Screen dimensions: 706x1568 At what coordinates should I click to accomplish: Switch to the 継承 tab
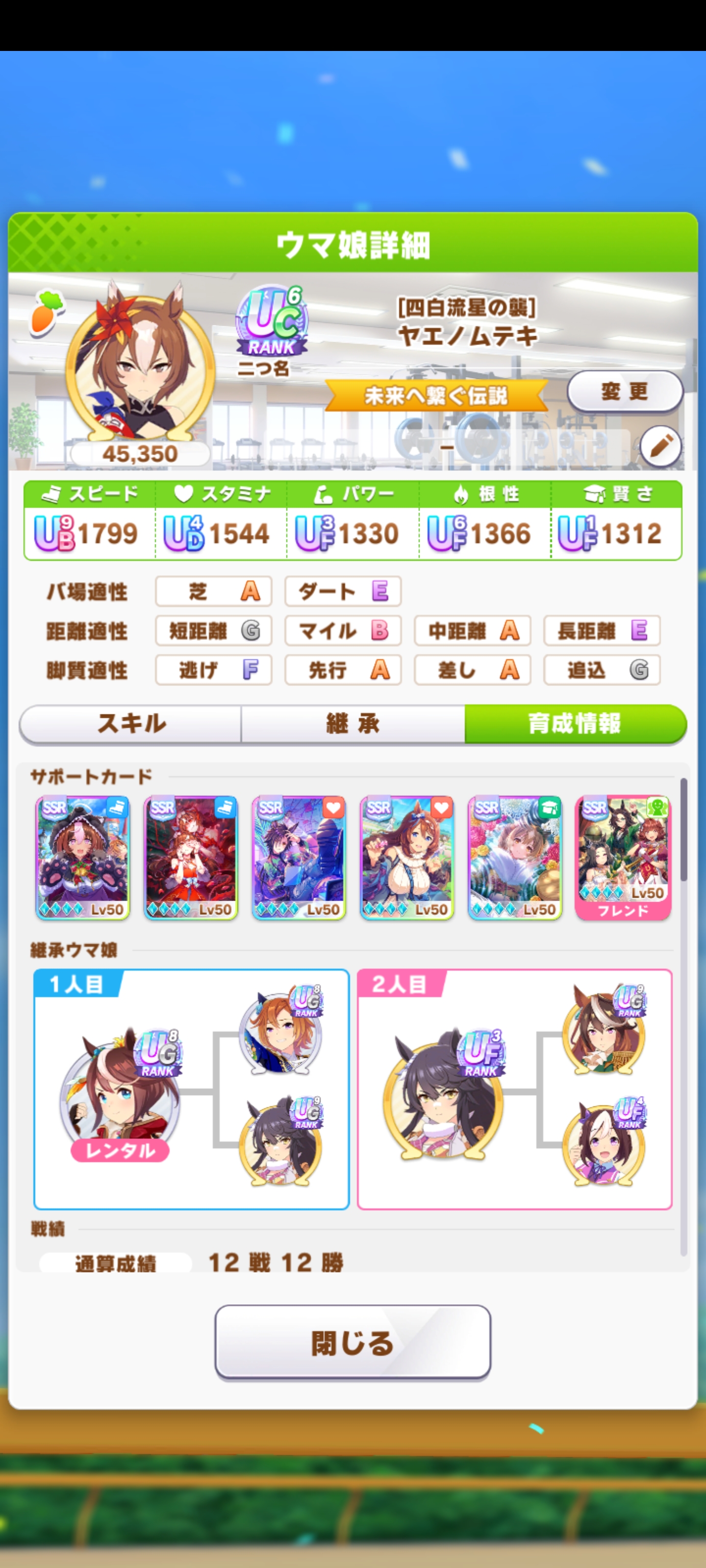pyautogui.click(x=353, y=724)
